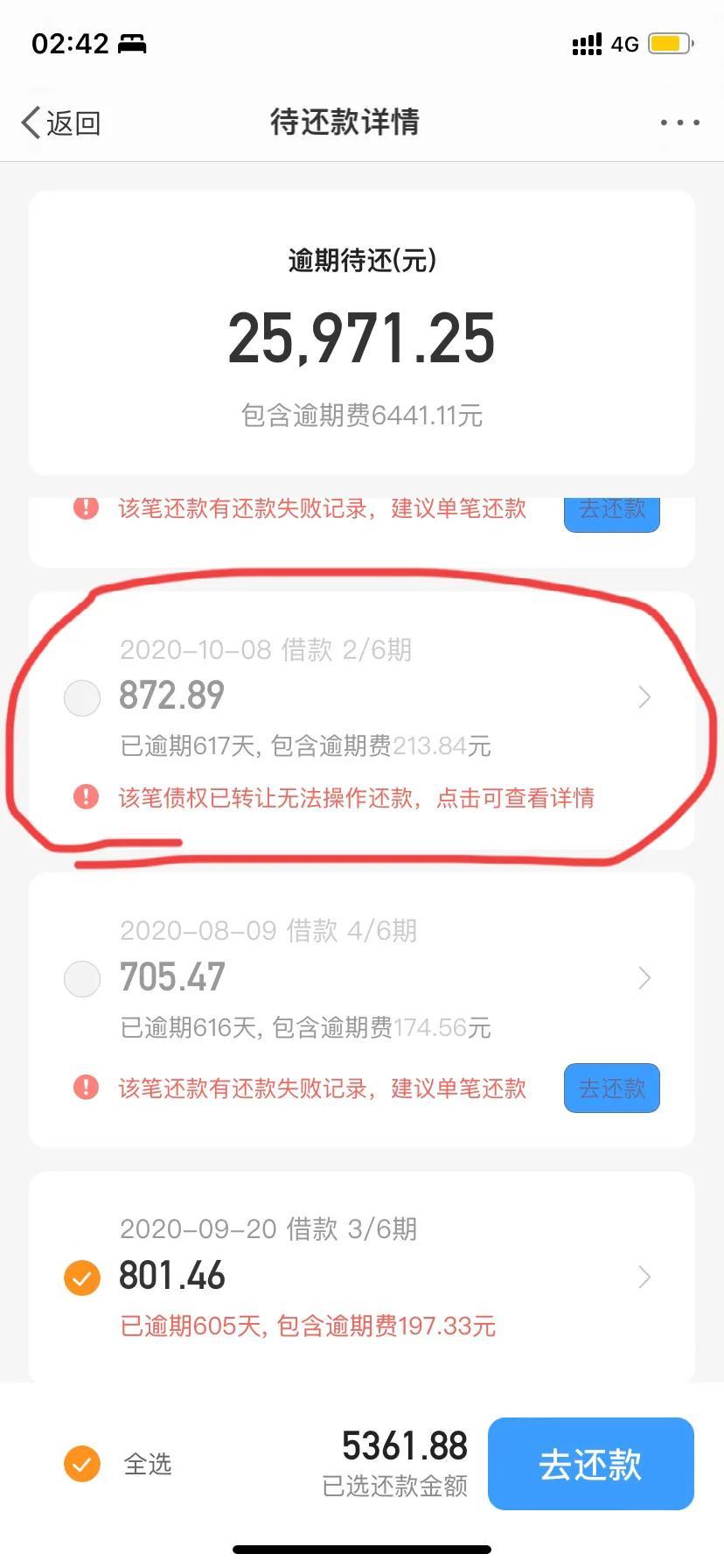This screenshot has width=724, height=1568.
Task: Uncheck the 801.46 repayment checkbox
Action: coord(82,1277)
